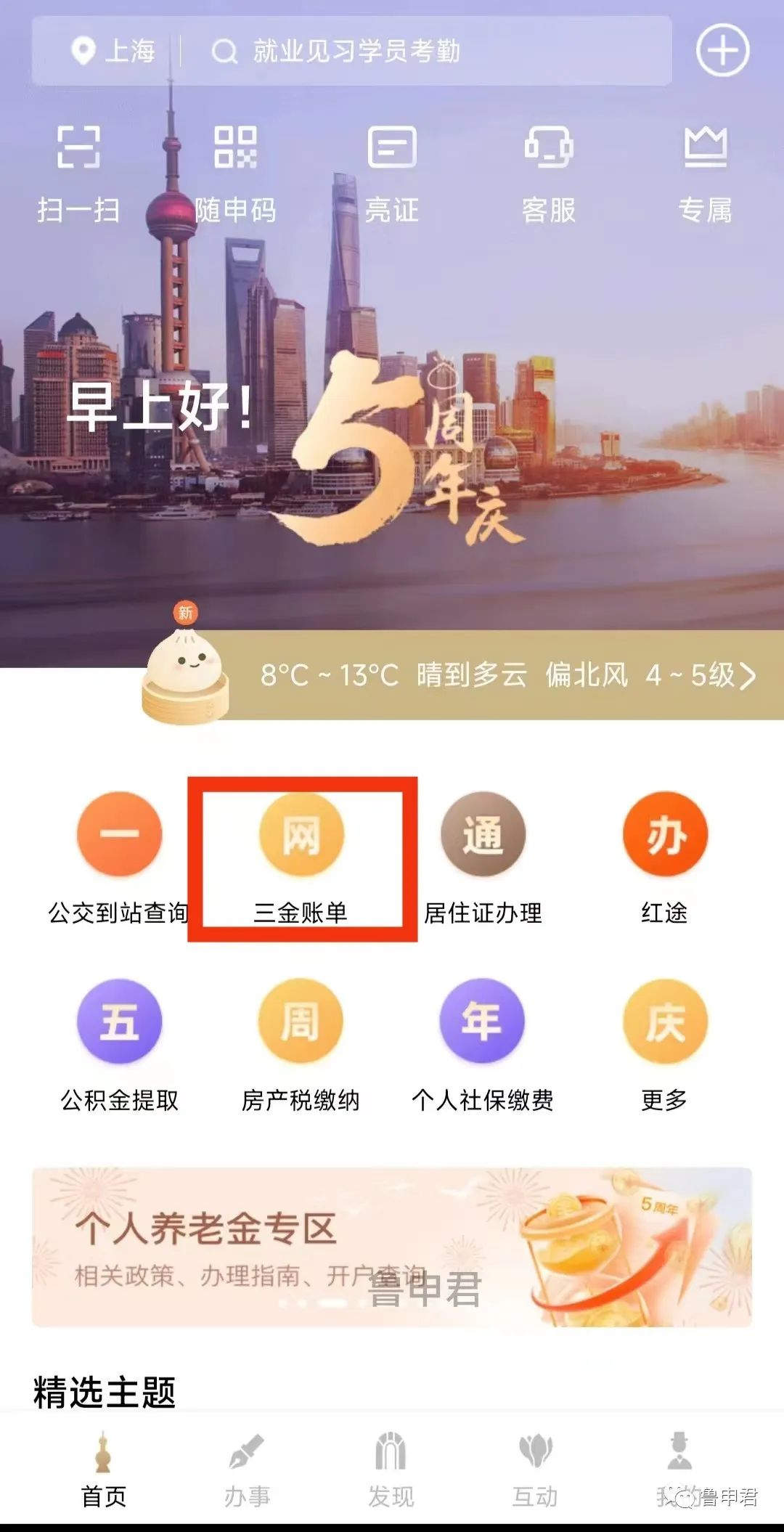Open the 专属 section
Viewport: 784px width, 1532px height.
[x=705, y=171]
